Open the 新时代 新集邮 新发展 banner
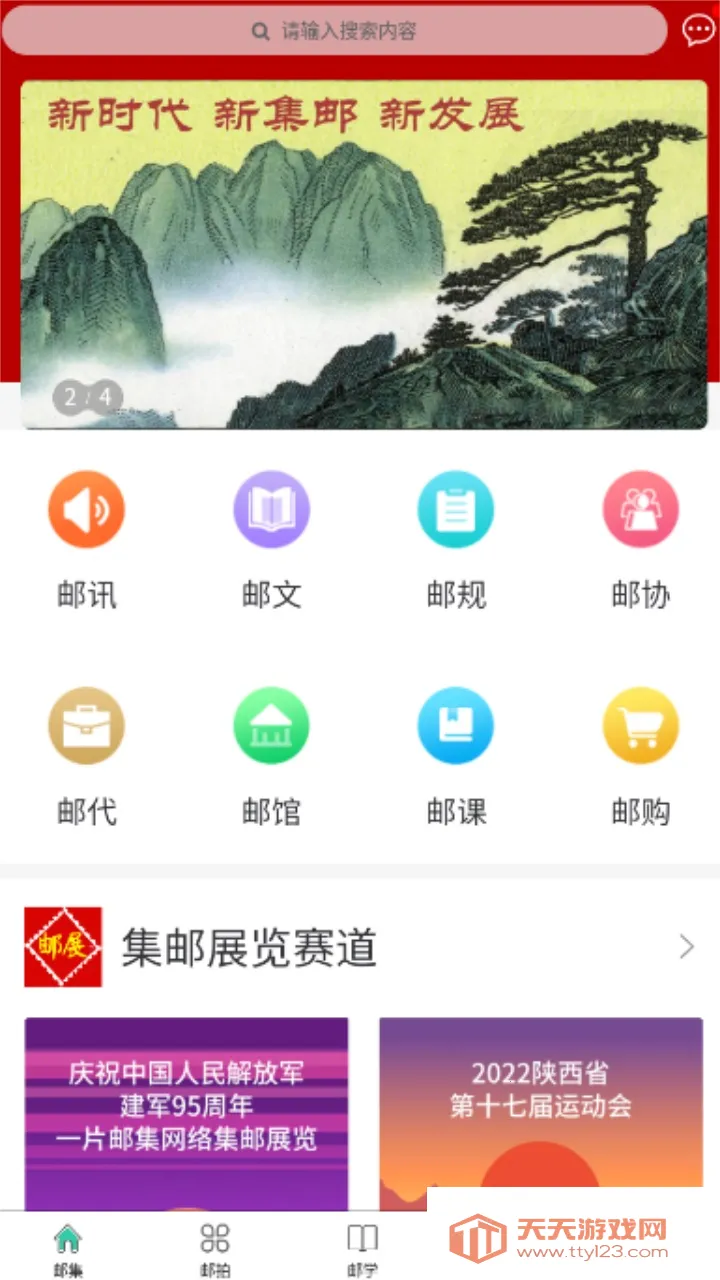The image size is (720, 1280). [360, 250]
